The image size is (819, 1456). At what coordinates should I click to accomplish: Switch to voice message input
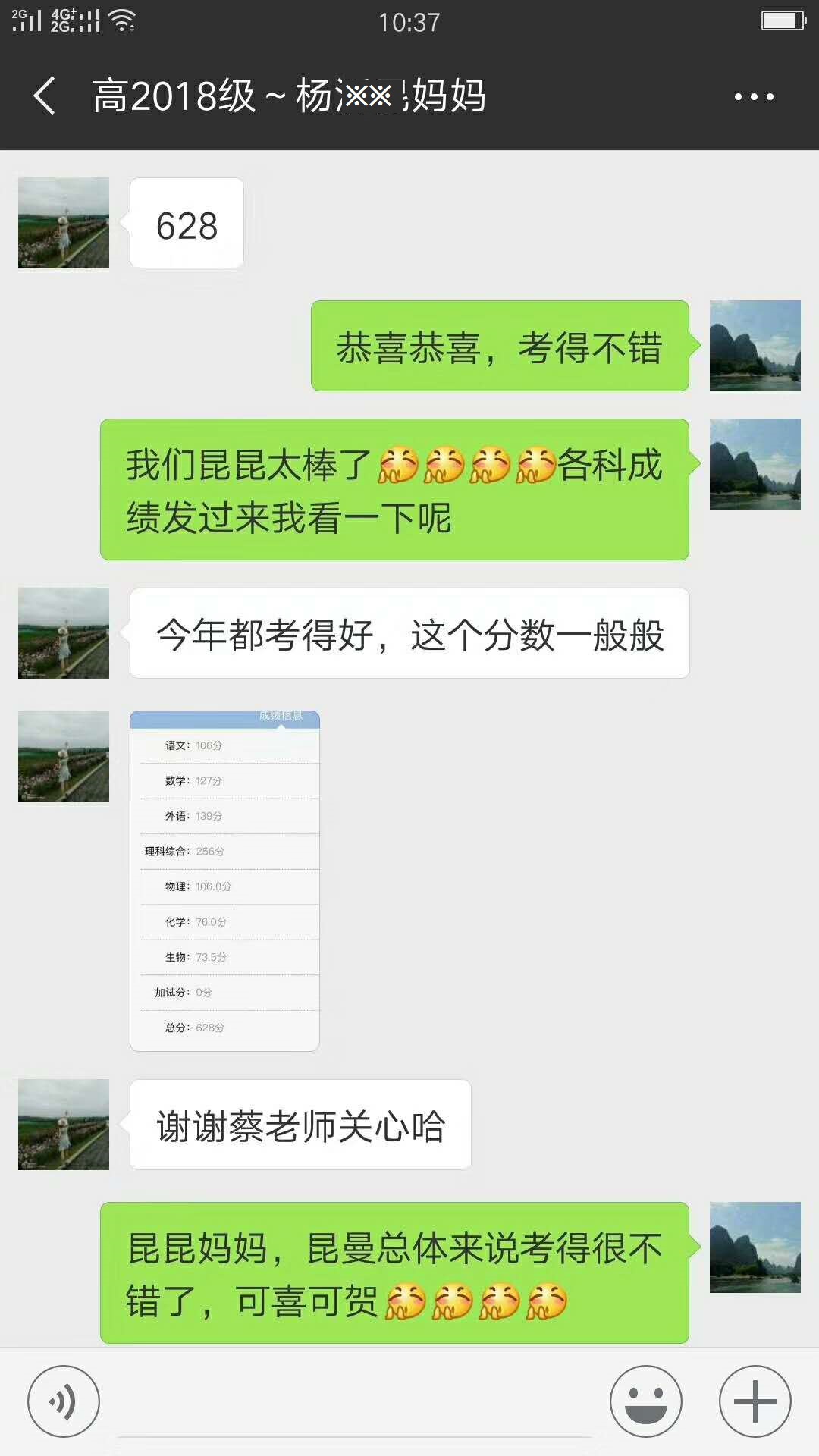64,1401
